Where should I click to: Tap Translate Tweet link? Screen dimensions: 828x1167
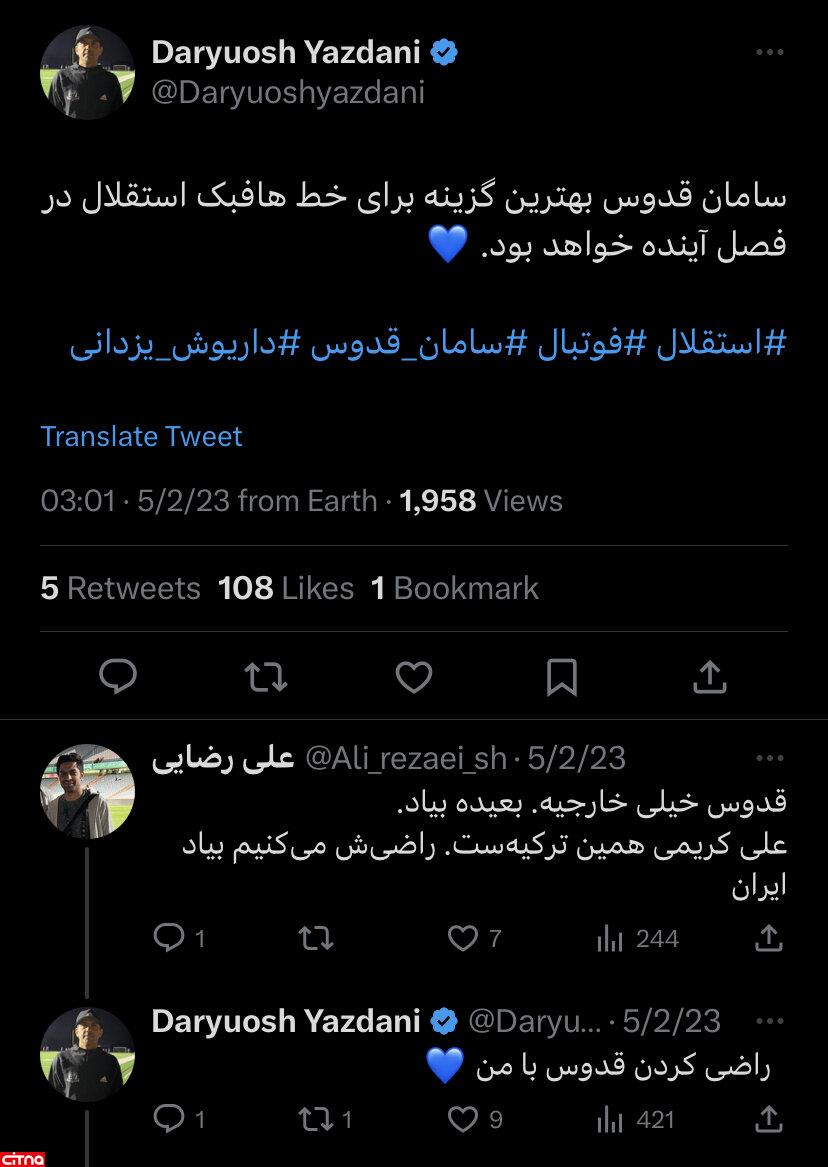click(141, 437)
